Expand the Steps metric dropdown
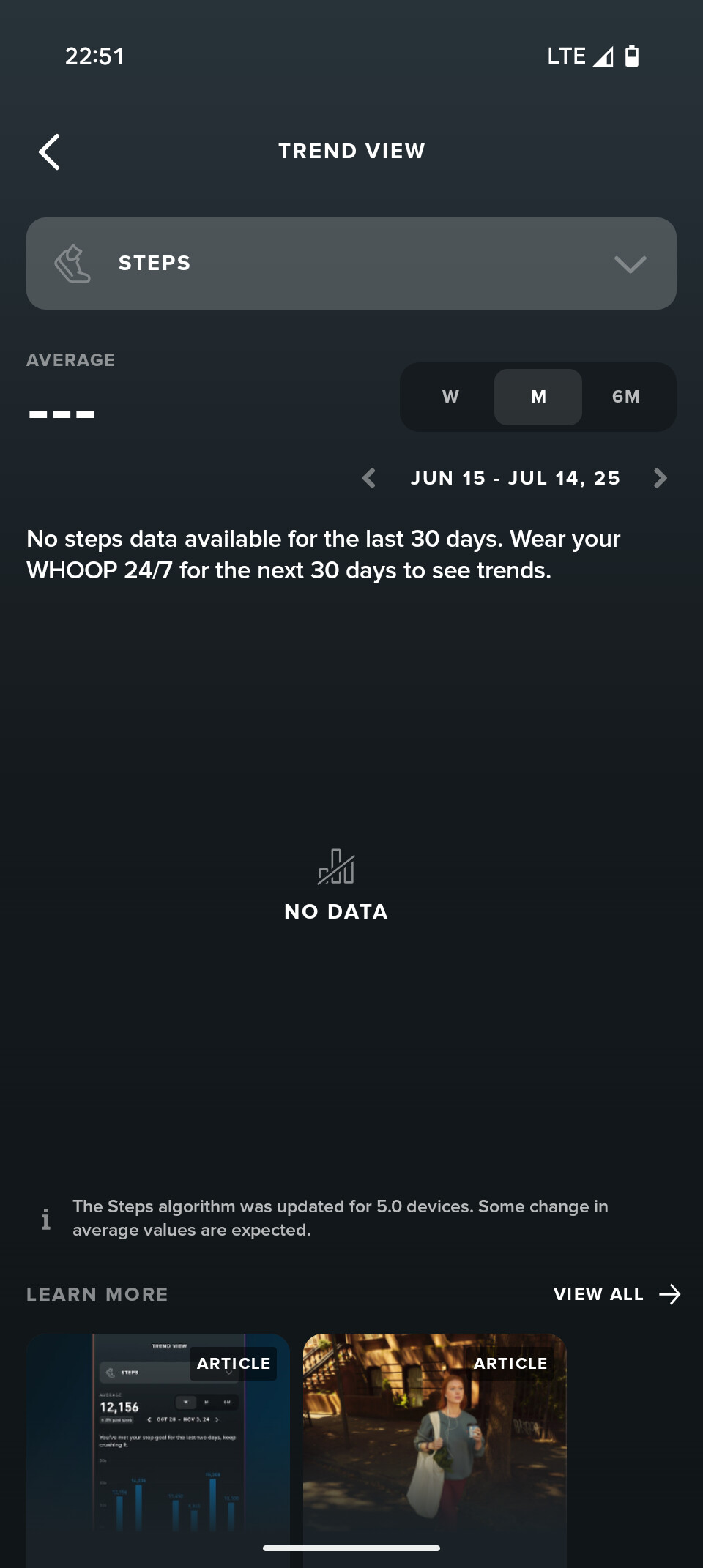The width and height of the screenshot is (703, 1568). coord(351,264)
